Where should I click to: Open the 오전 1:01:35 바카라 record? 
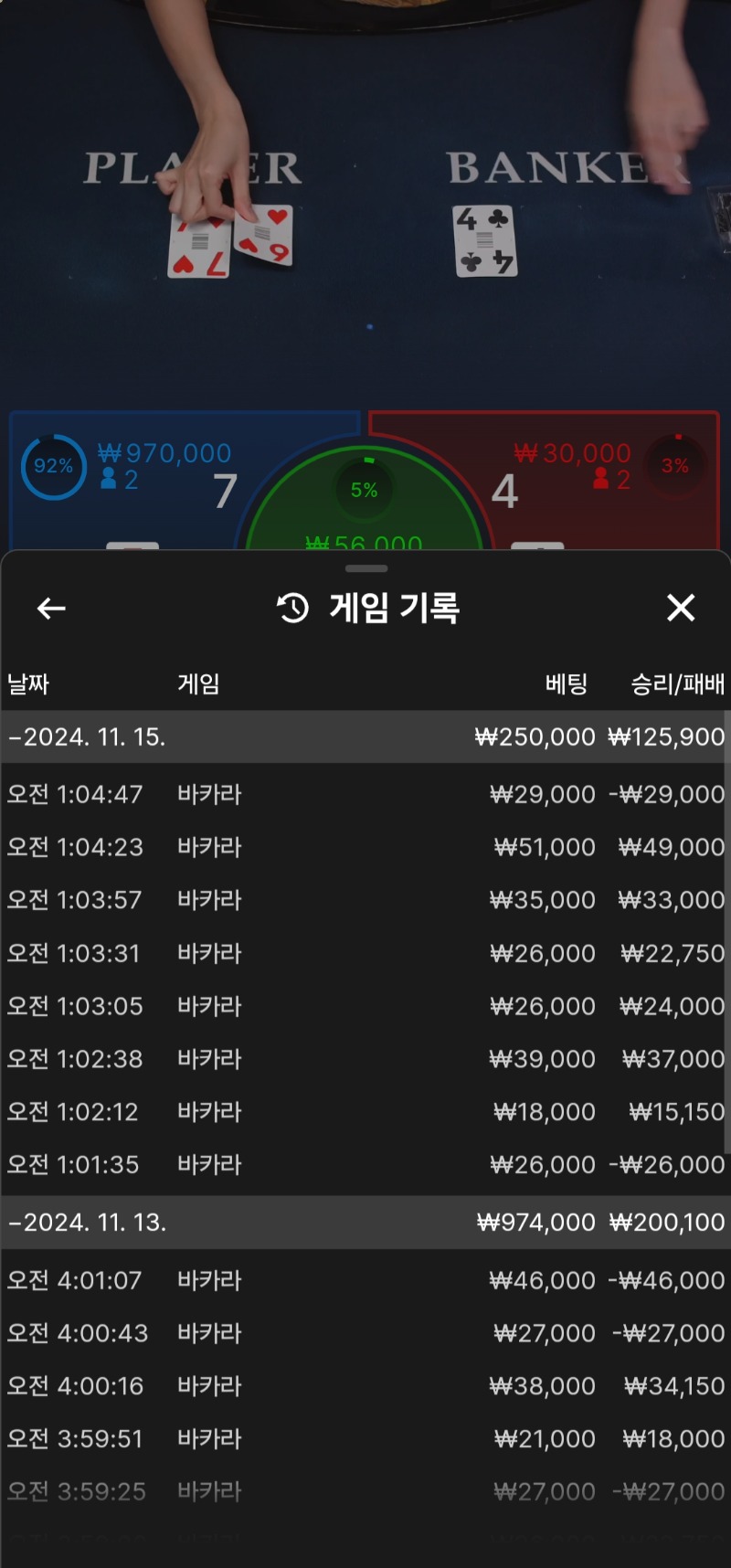[x=365, y=1165]
